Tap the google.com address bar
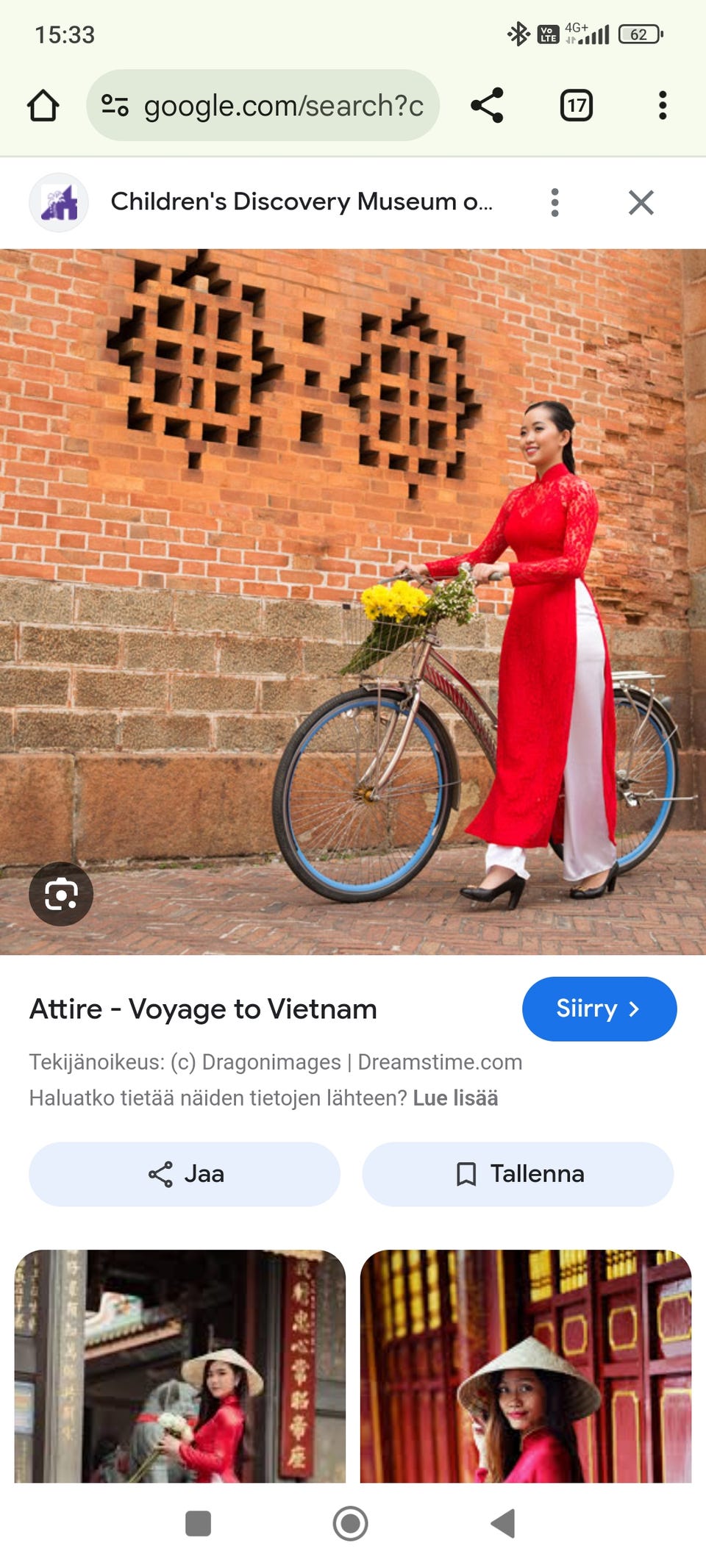This screenshot has width=706, height=1568. pos(263,106)
